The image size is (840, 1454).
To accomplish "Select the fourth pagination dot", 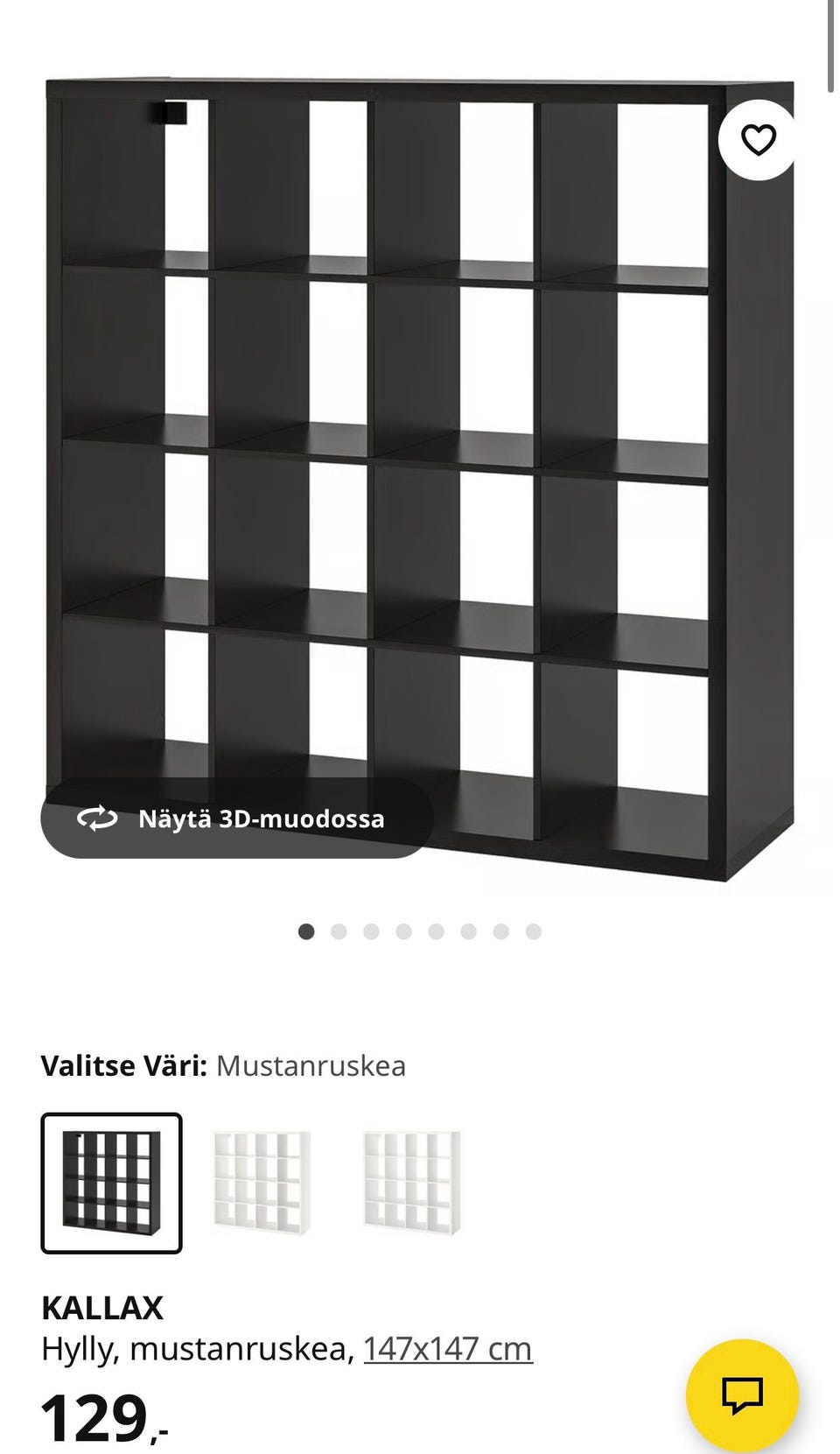I will coord(403,931).
